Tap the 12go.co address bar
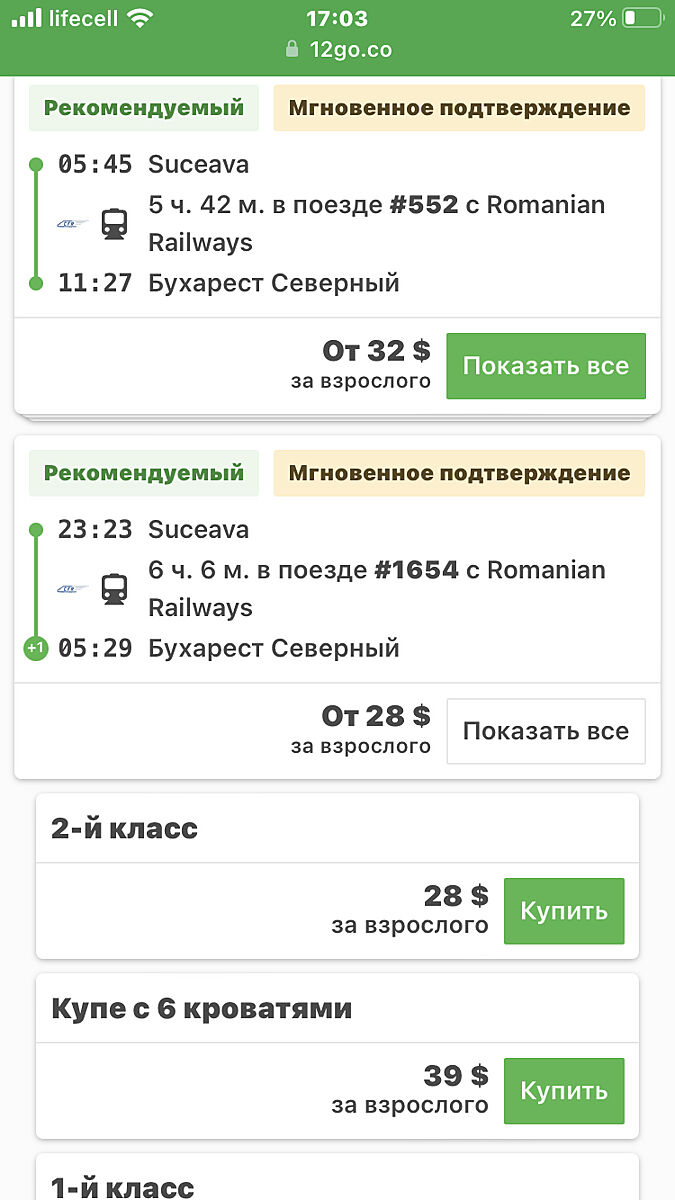The width and height of the screenshot is (675, 1200). pos(338,49)
